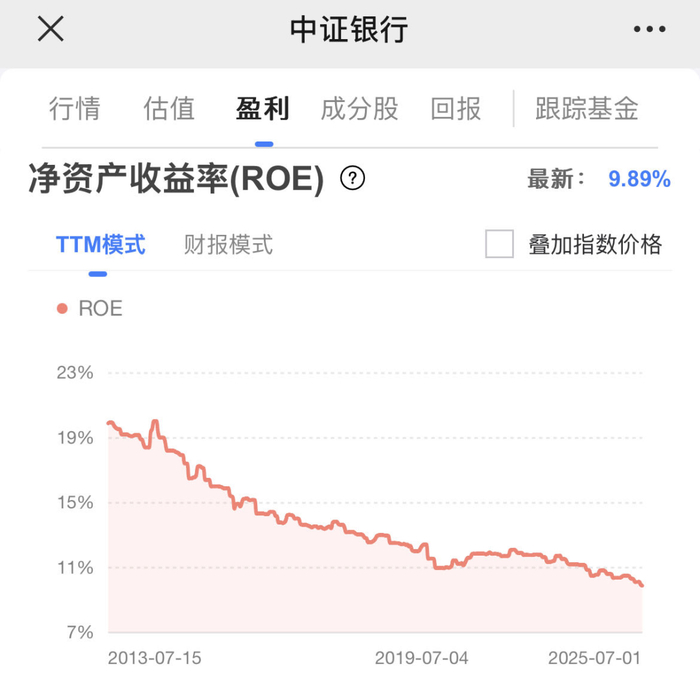Screen dimensions: 700x681
Task: Switch to the 估值 tab
Action: 169,108
